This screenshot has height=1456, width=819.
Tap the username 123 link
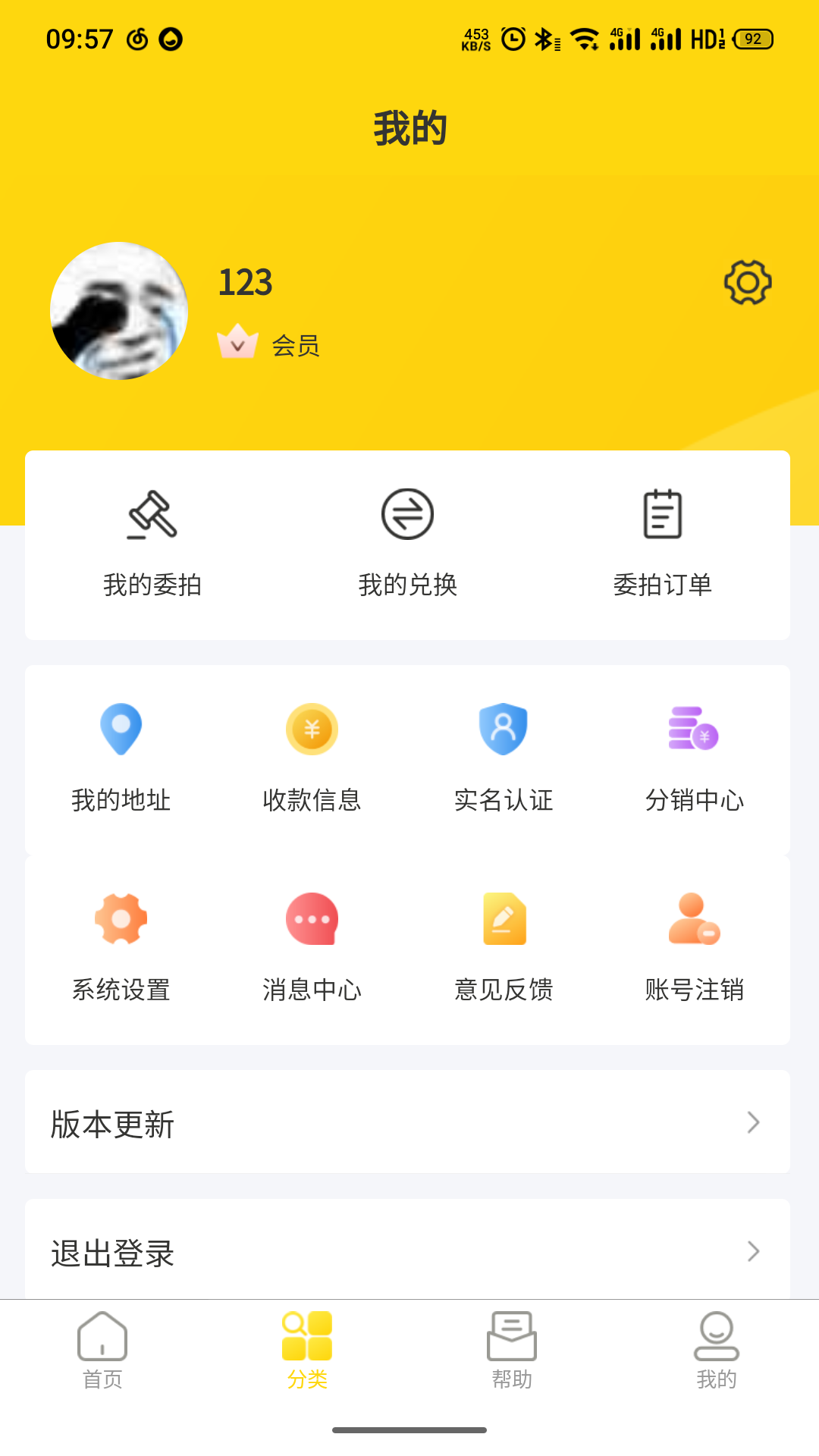coord(244,281)
